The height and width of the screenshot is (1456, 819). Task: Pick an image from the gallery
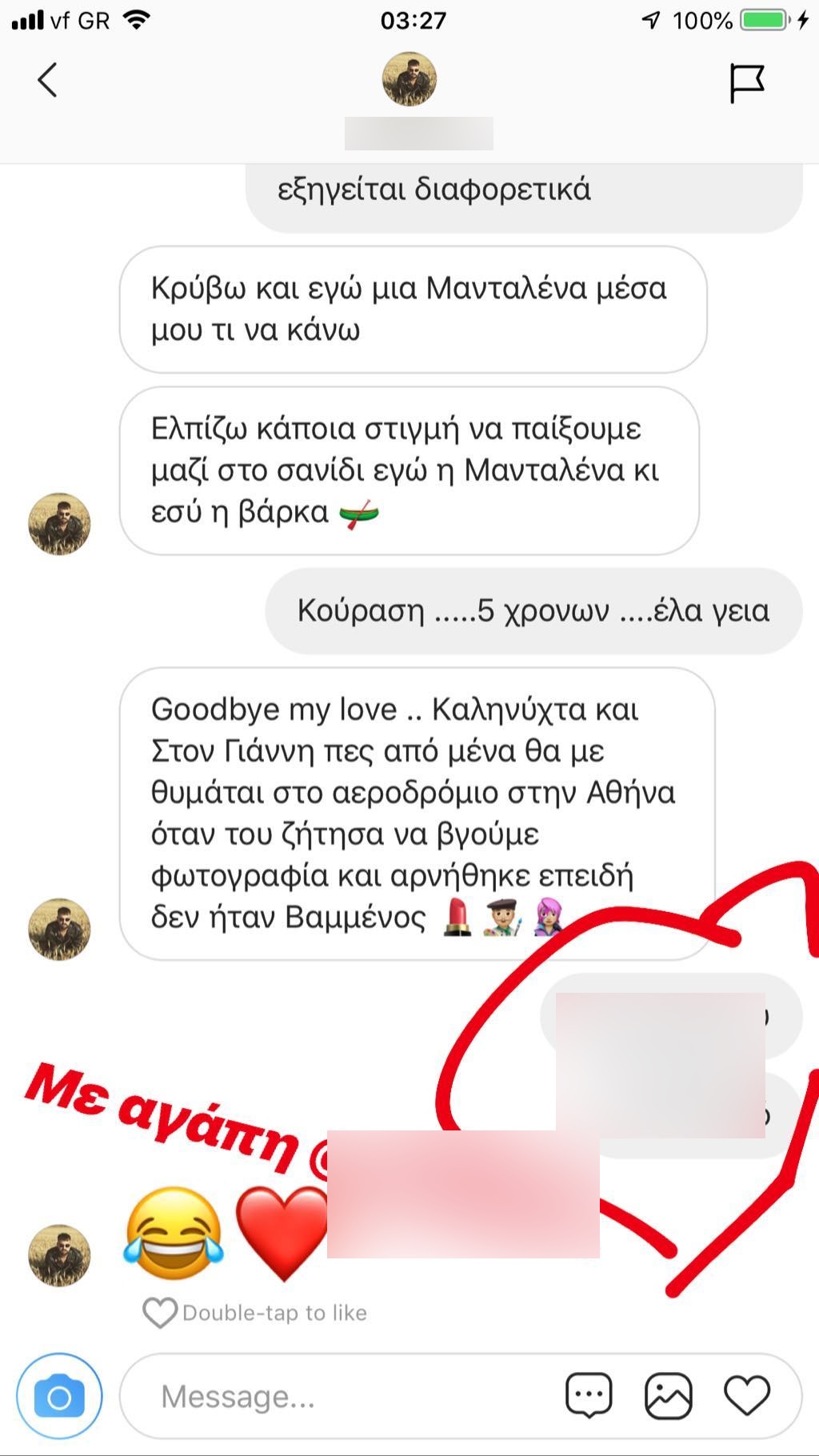(x=668, y=1396)
